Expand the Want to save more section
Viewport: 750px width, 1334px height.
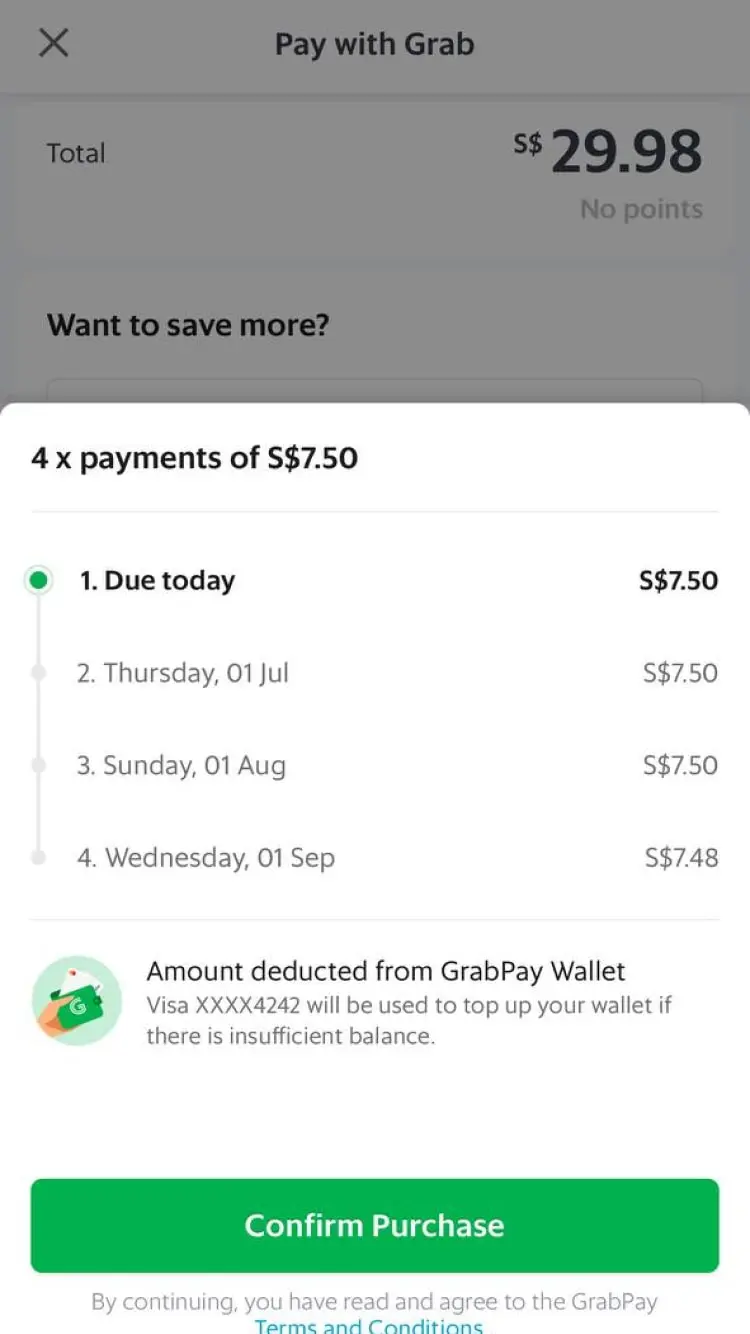pos(188,324)
